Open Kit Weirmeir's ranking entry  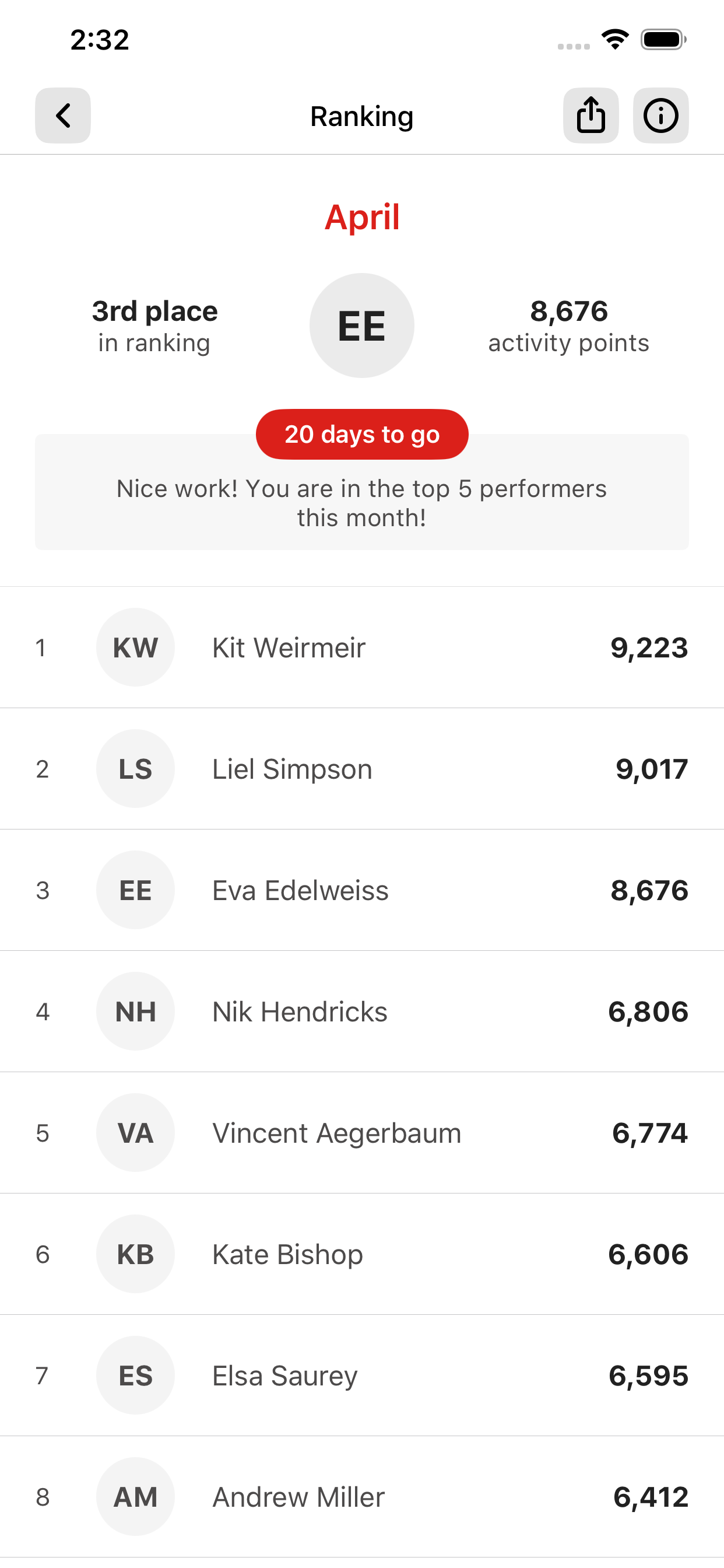[x=362, y=647]
